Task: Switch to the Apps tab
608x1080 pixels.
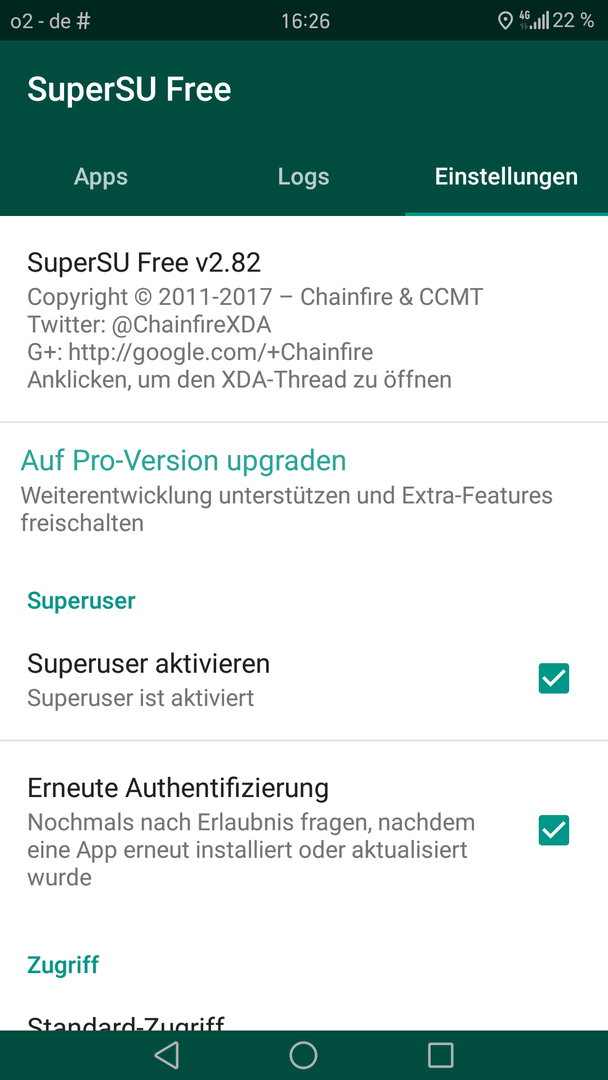Action: pos(101,177)
